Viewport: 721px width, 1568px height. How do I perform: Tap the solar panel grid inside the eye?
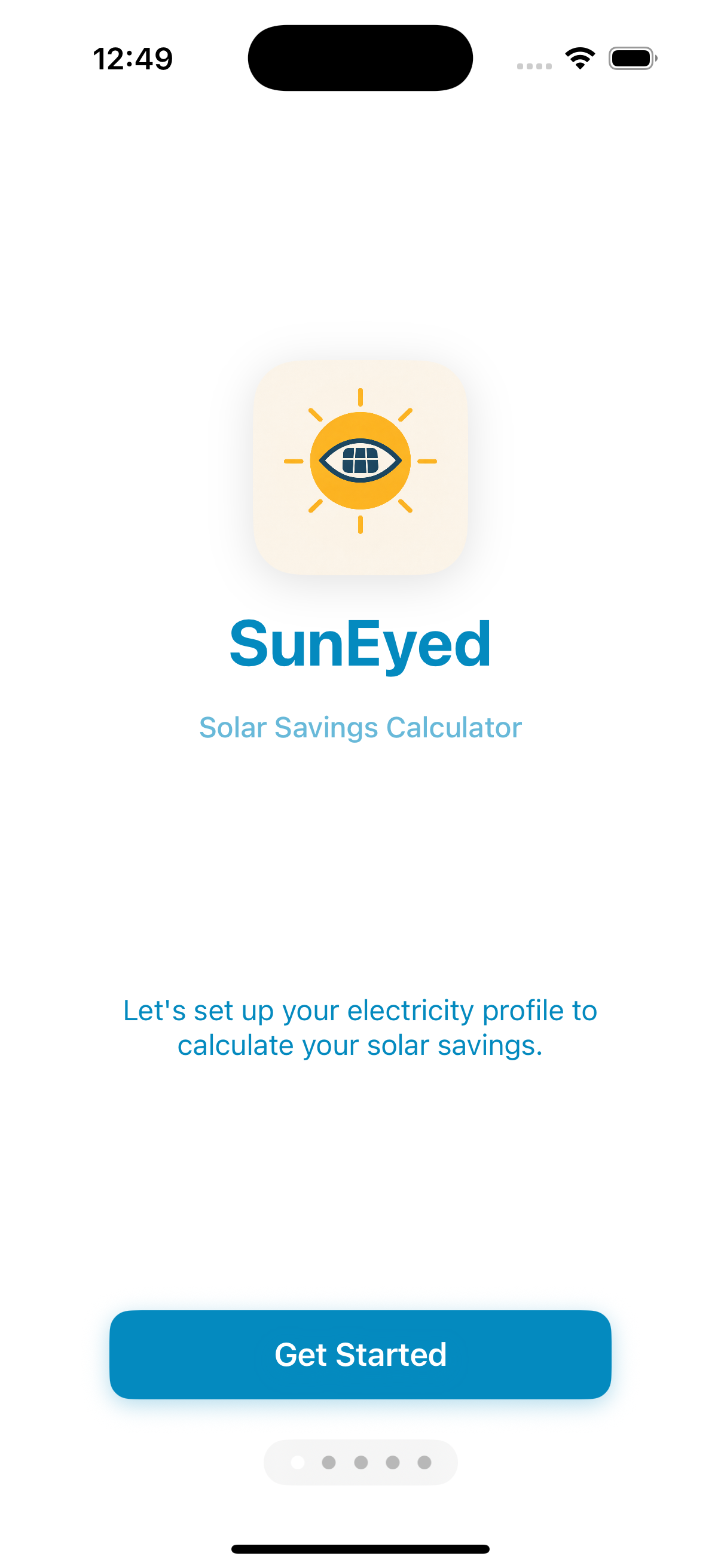(x=360, y=462)
